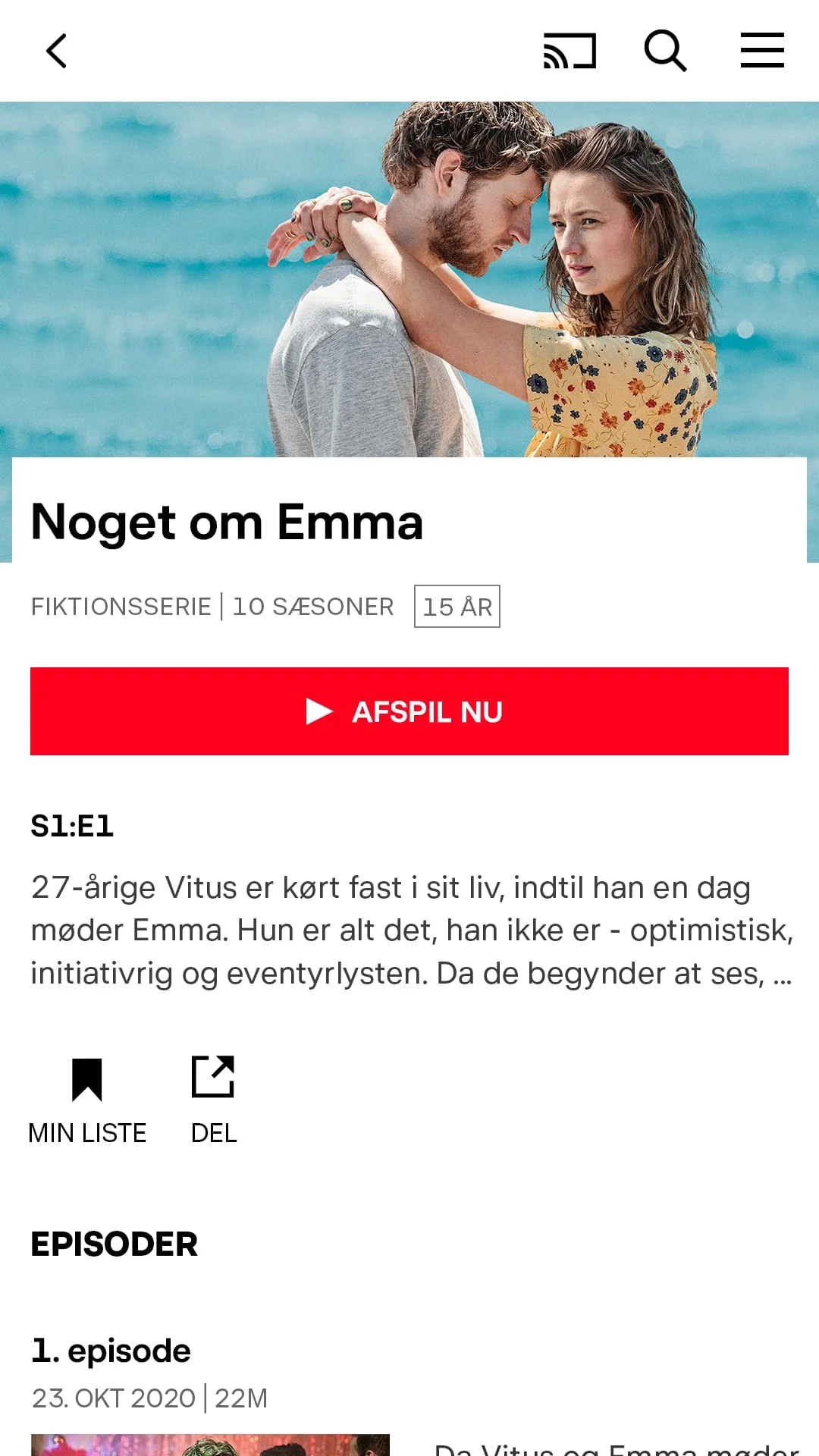Tap the AFSPIL NU play button
The width and height of the screenshot is (819, 1456).
pos(409,711)
